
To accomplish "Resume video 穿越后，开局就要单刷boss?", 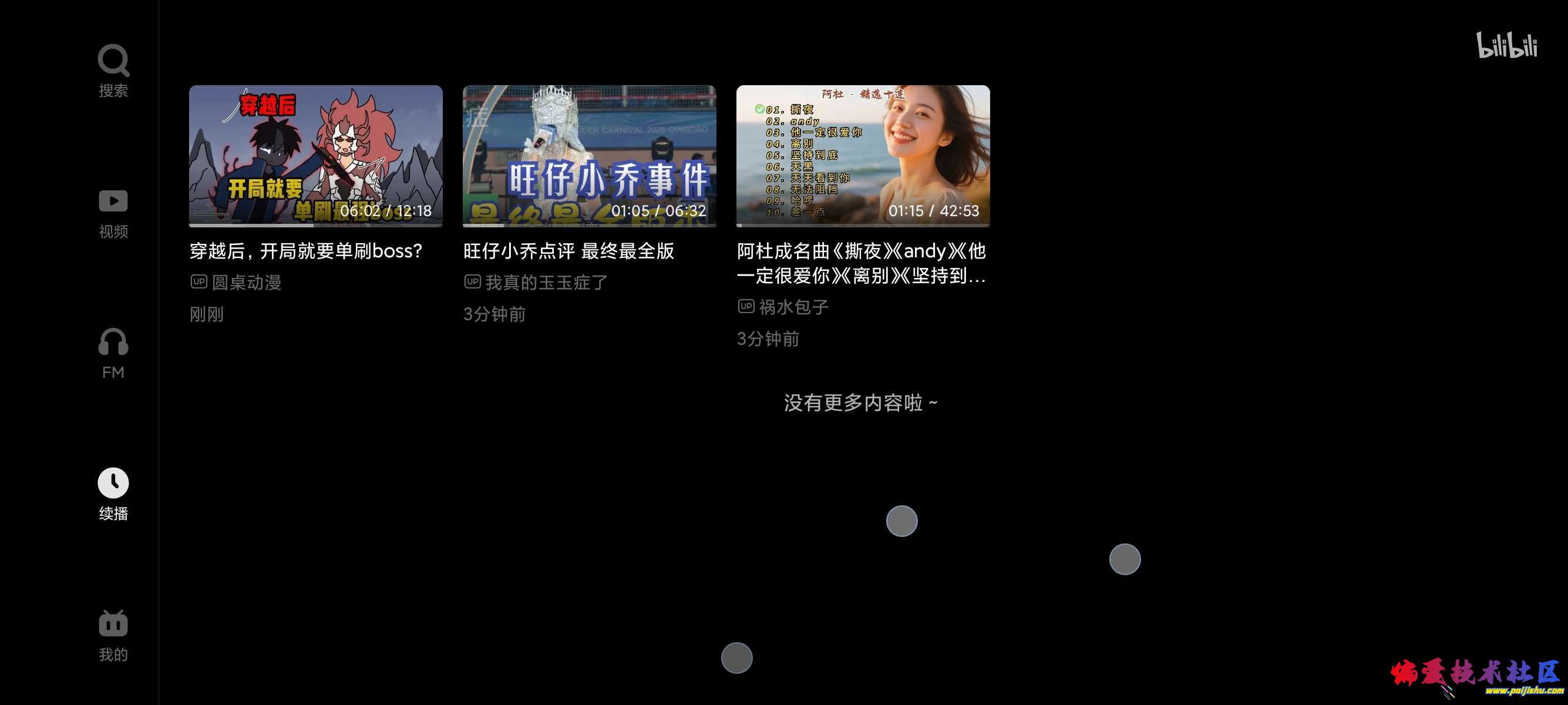I will tap(315, 156).
